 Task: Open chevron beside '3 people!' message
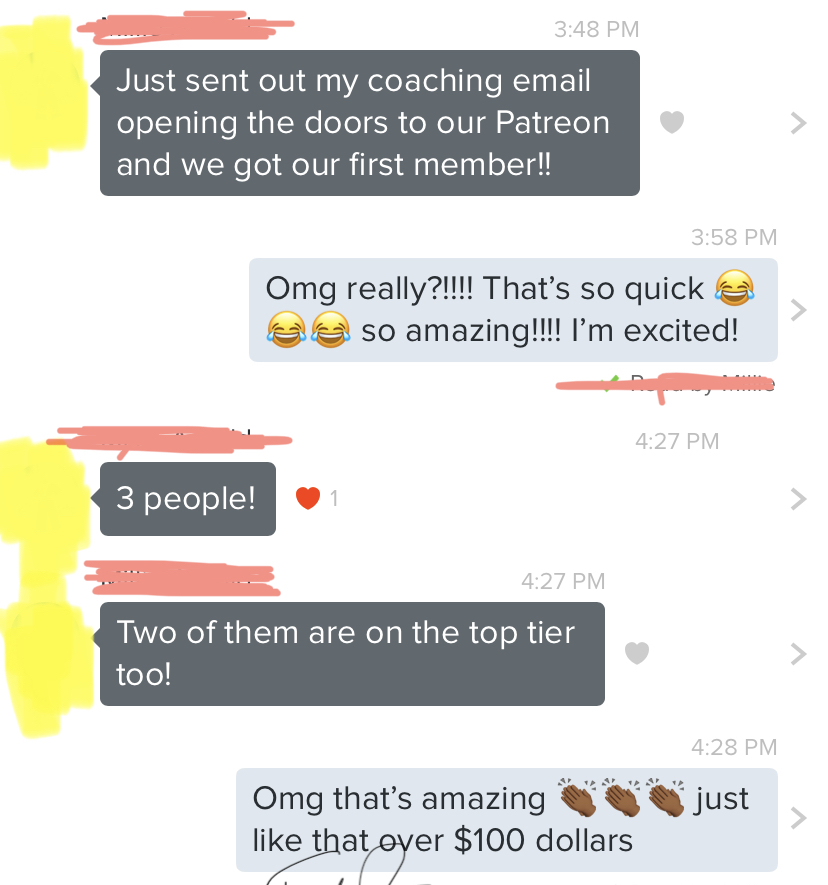click(x=797, y=498)
